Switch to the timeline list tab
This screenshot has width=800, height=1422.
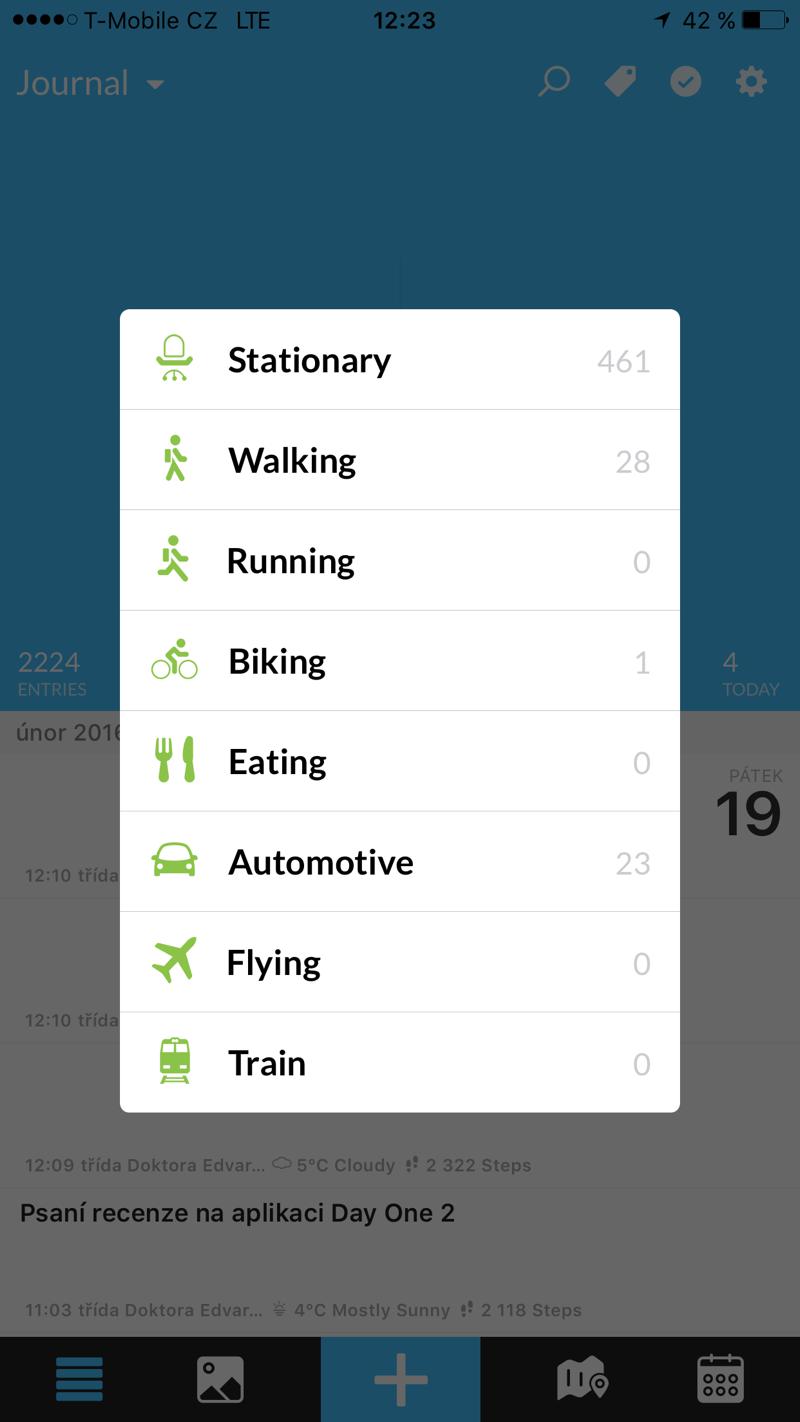80,1379
